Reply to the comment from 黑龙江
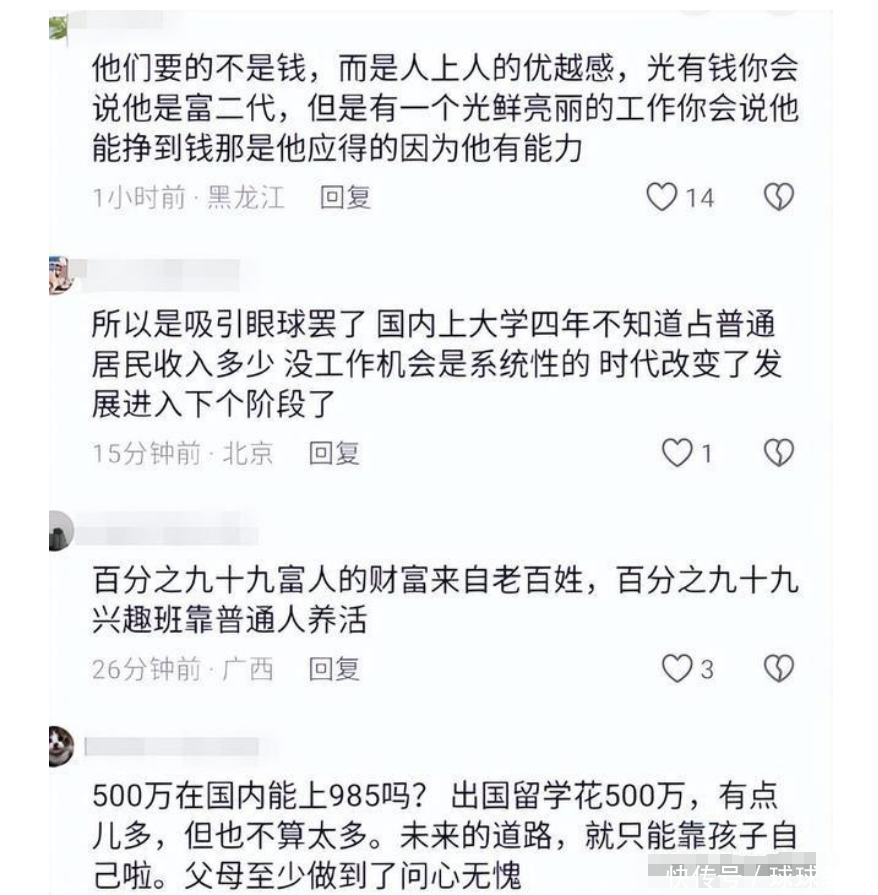 tap(345, 197)
